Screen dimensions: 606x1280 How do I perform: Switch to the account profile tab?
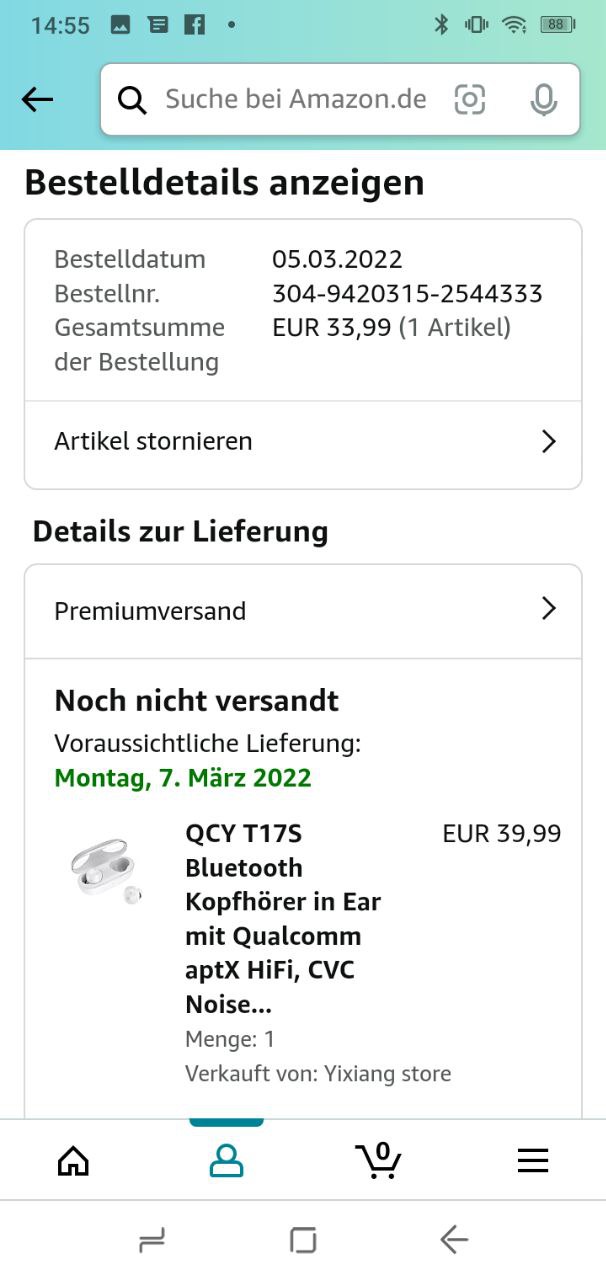click(226, 1160)
